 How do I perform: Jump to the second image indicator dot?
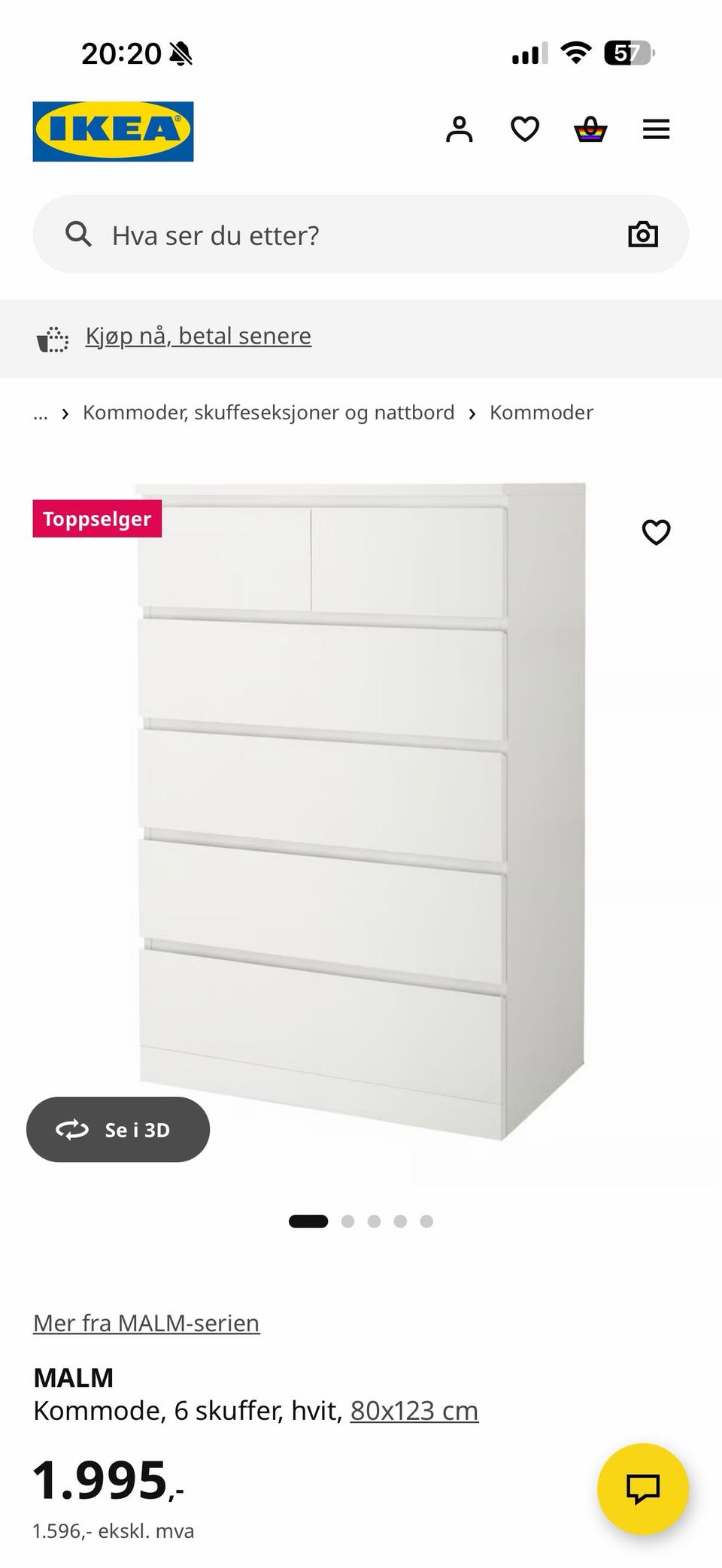coord(347,1221)
